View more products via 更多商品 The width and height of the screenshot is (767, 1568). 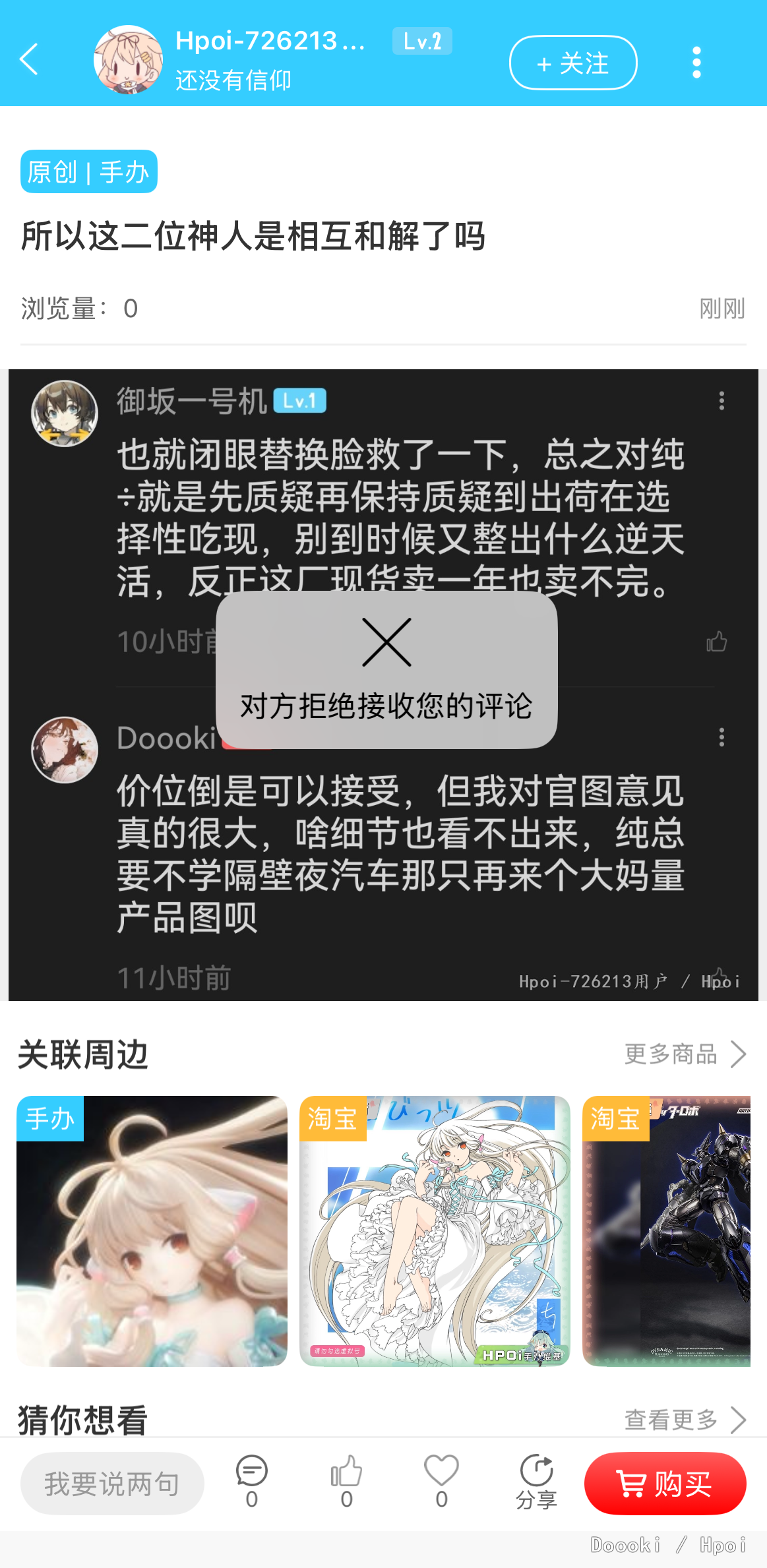[685, 1054]
